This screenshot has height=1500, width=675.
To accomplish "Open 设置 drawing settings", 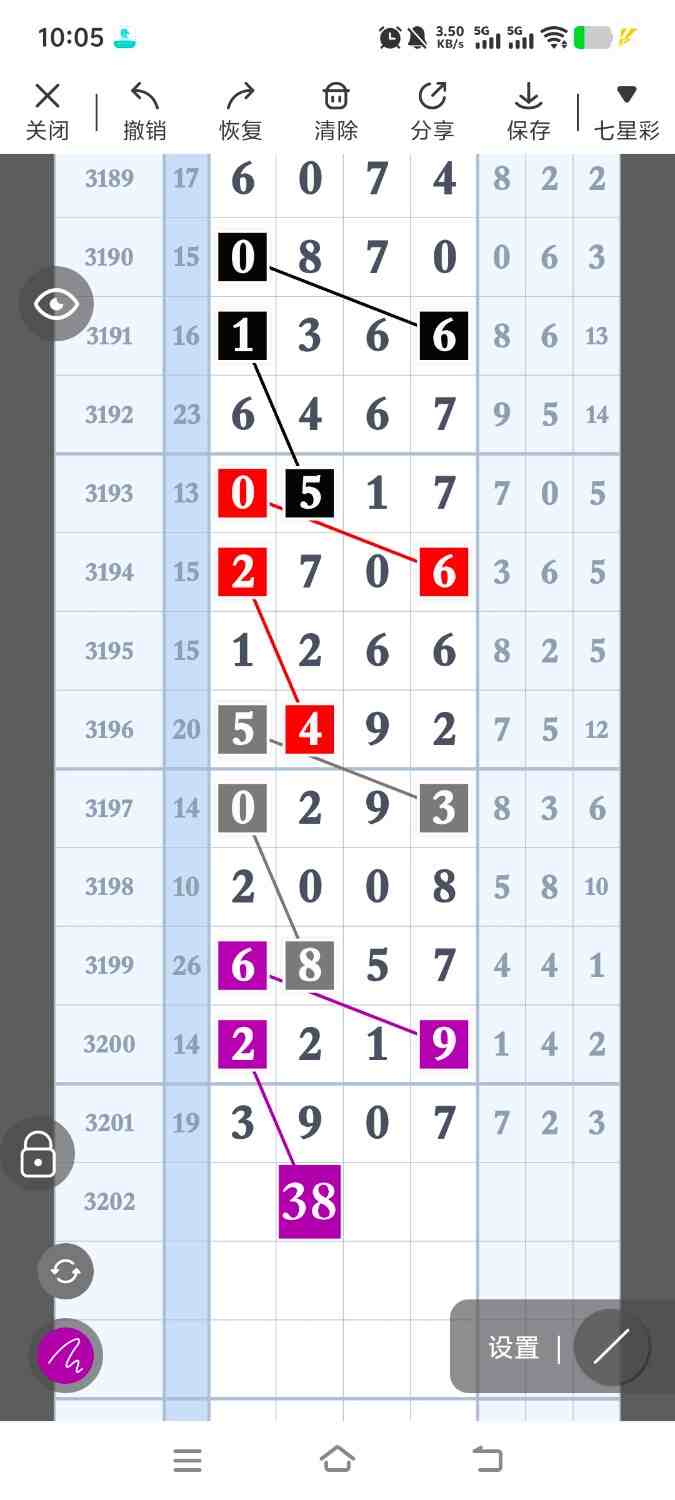I will coord(514,1348).
